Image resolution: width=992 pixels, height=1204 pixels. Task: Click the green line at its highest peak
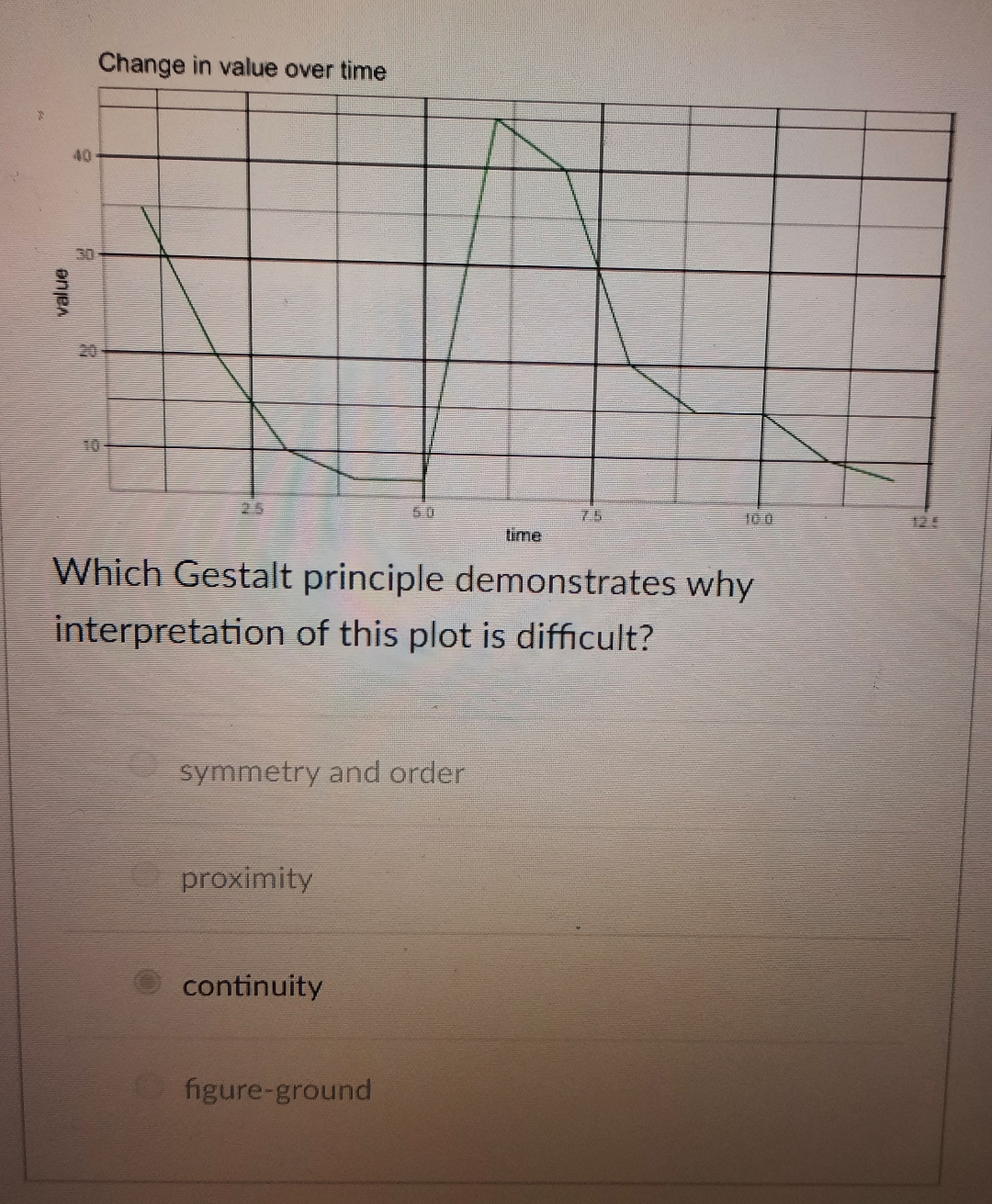pos(499,119)
